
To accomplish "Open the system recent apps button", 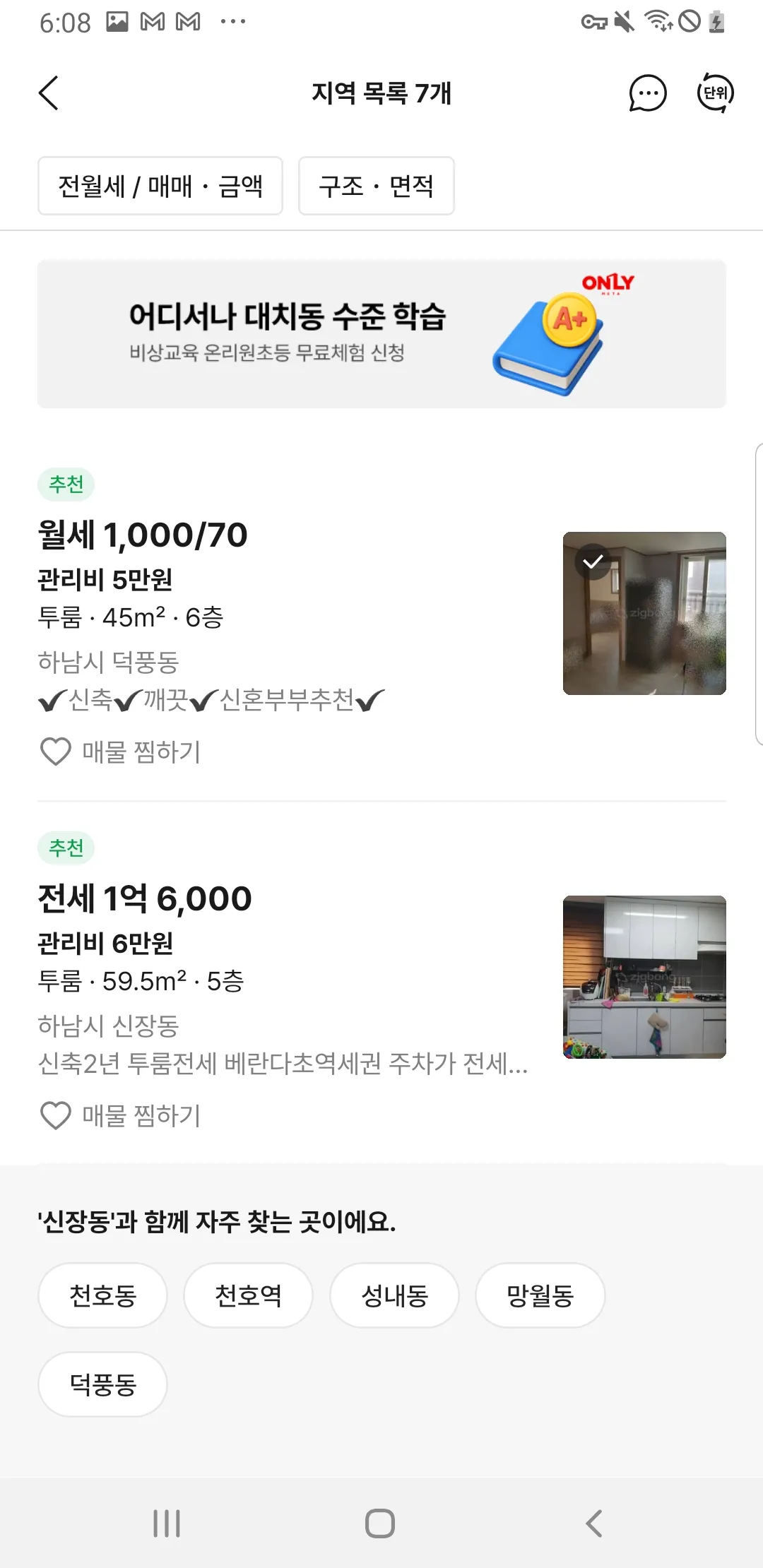I will point(167,1523).
